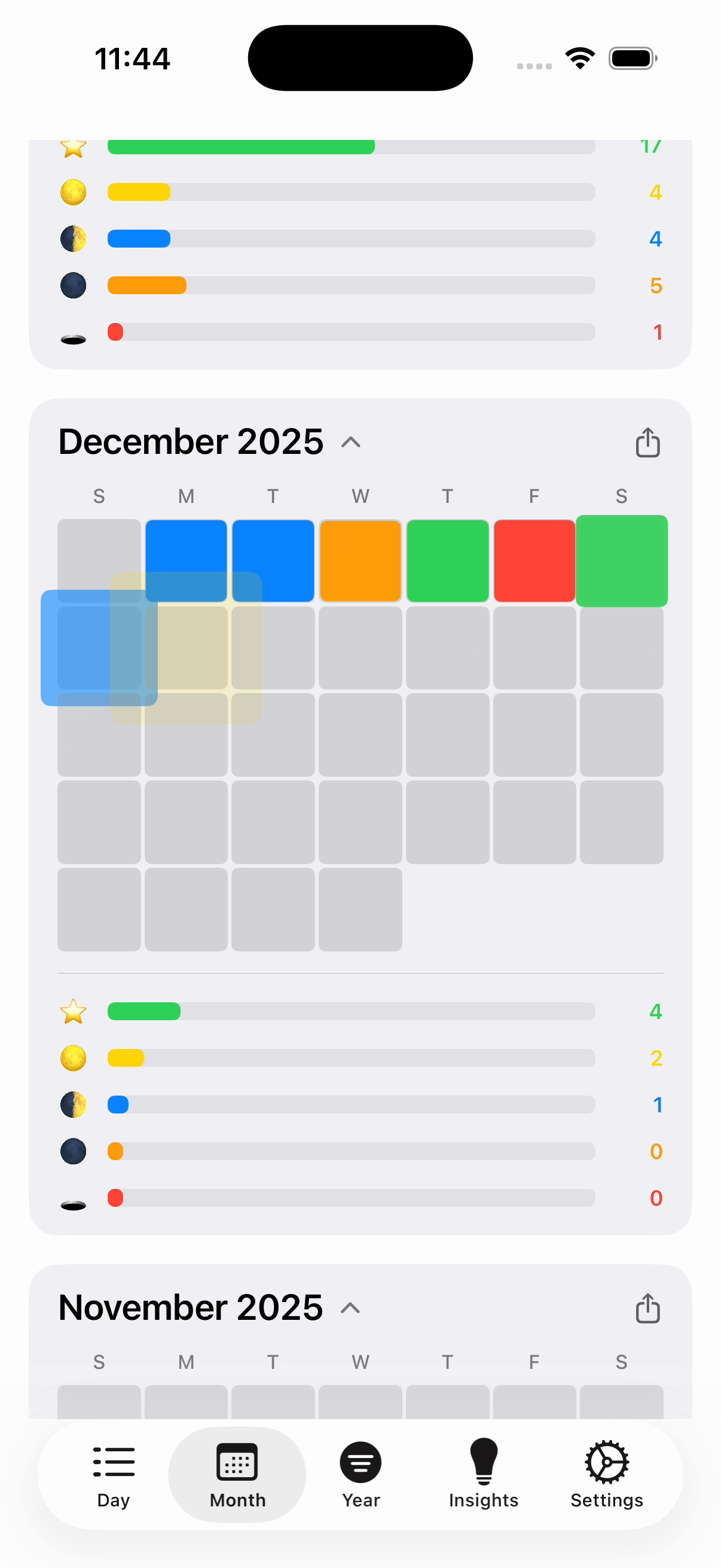This screenshot has width=721, height=1568.
Task: Tap the red Friday cell in December
Action: pyautogui.click(x=534, y=560)
